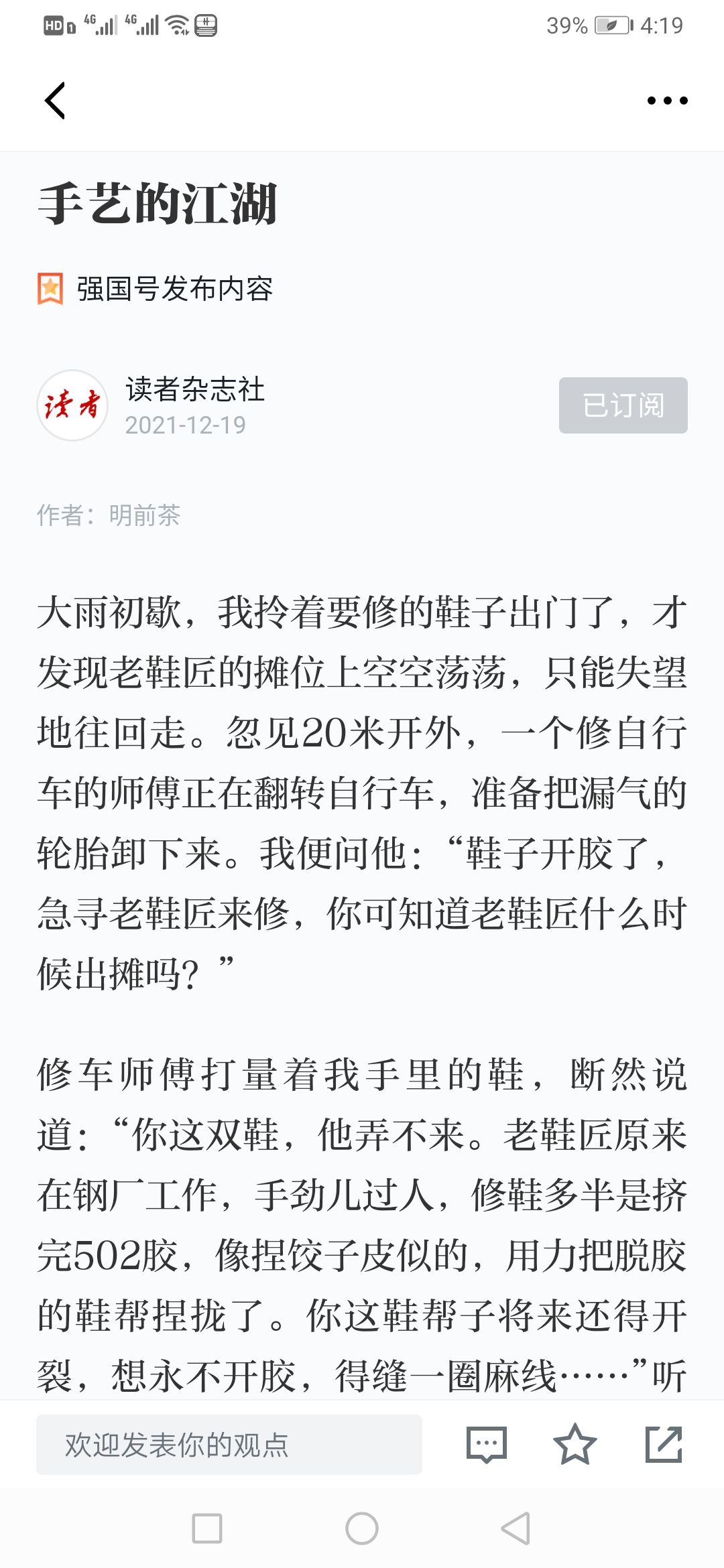724x1568 pixels.
Task: Tap the 已订阅 subscribed button
Action: (623, 405)
